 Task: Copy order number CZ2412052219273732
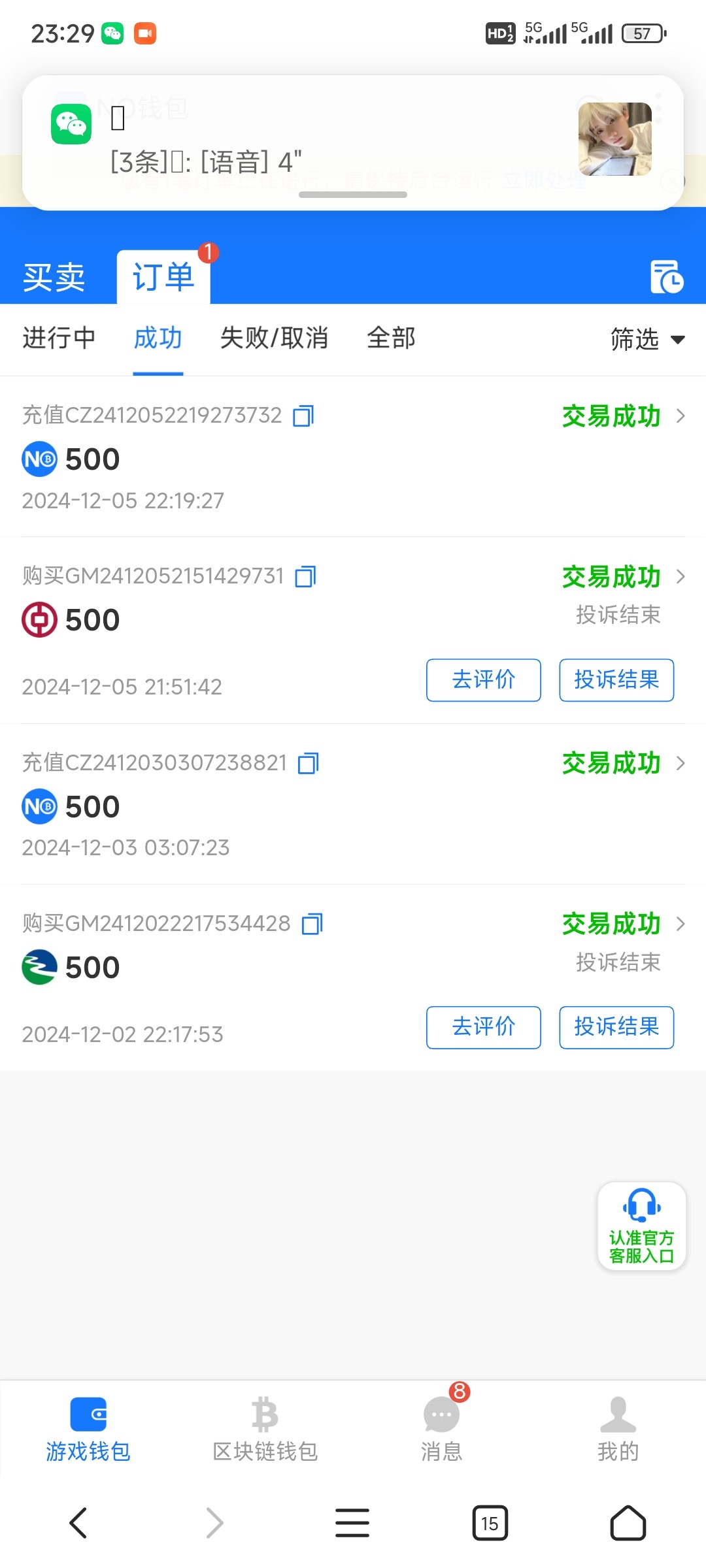point(303,416)
